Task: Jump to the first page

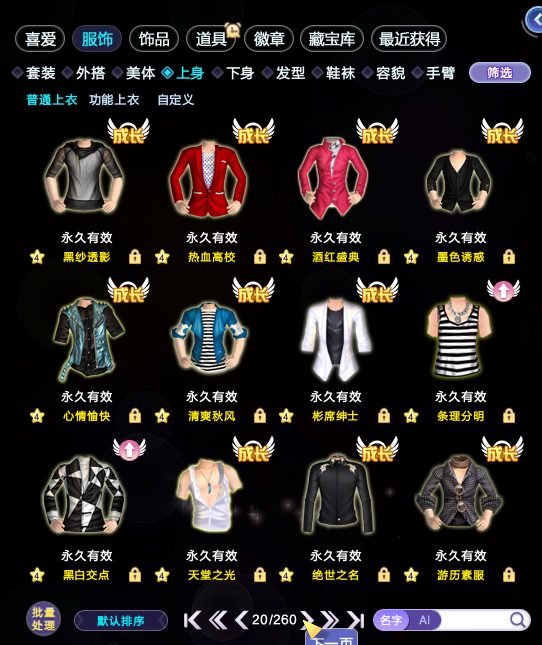Action: tap(192, 620)
